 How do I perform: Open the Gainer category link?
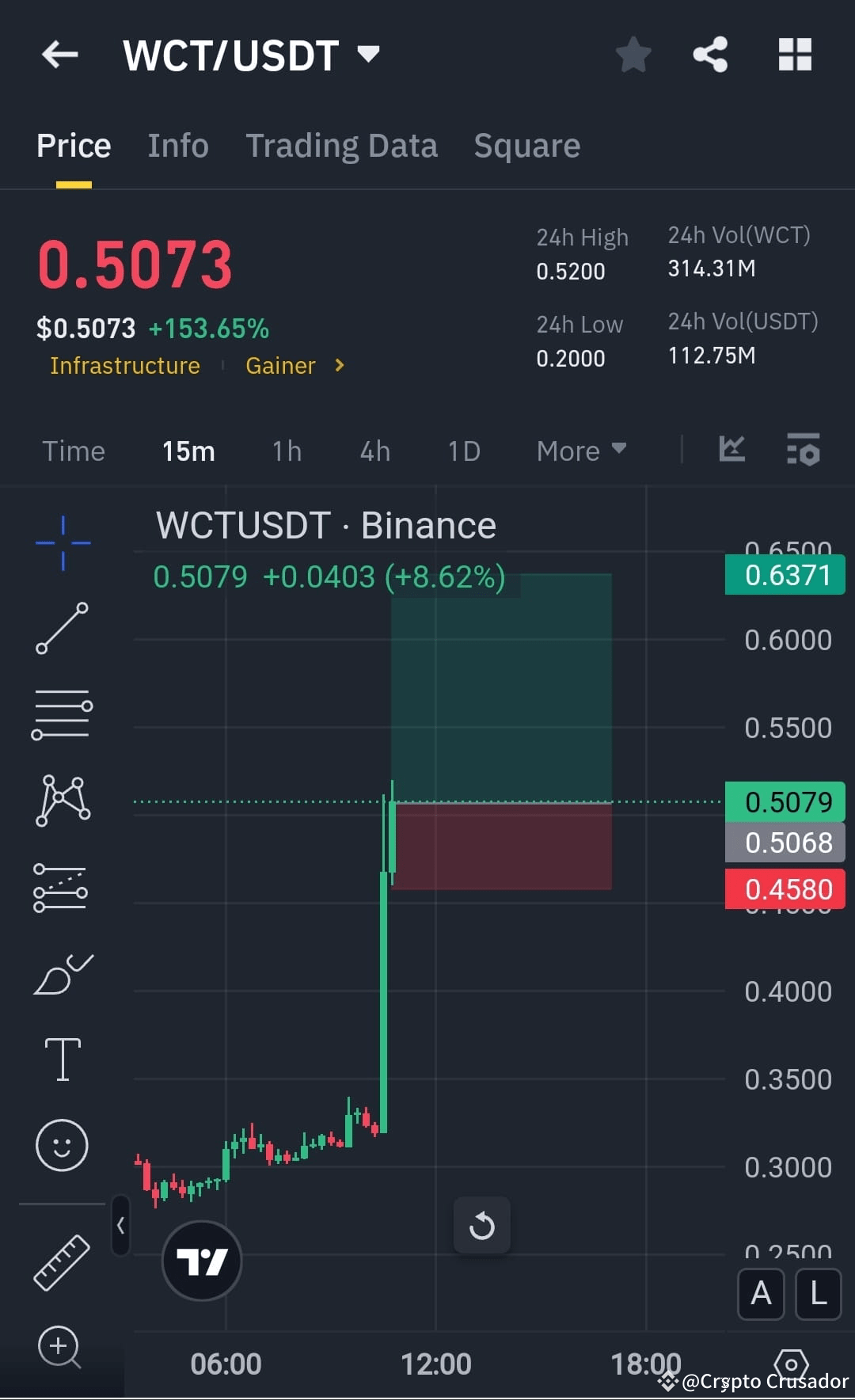[280, 366]
